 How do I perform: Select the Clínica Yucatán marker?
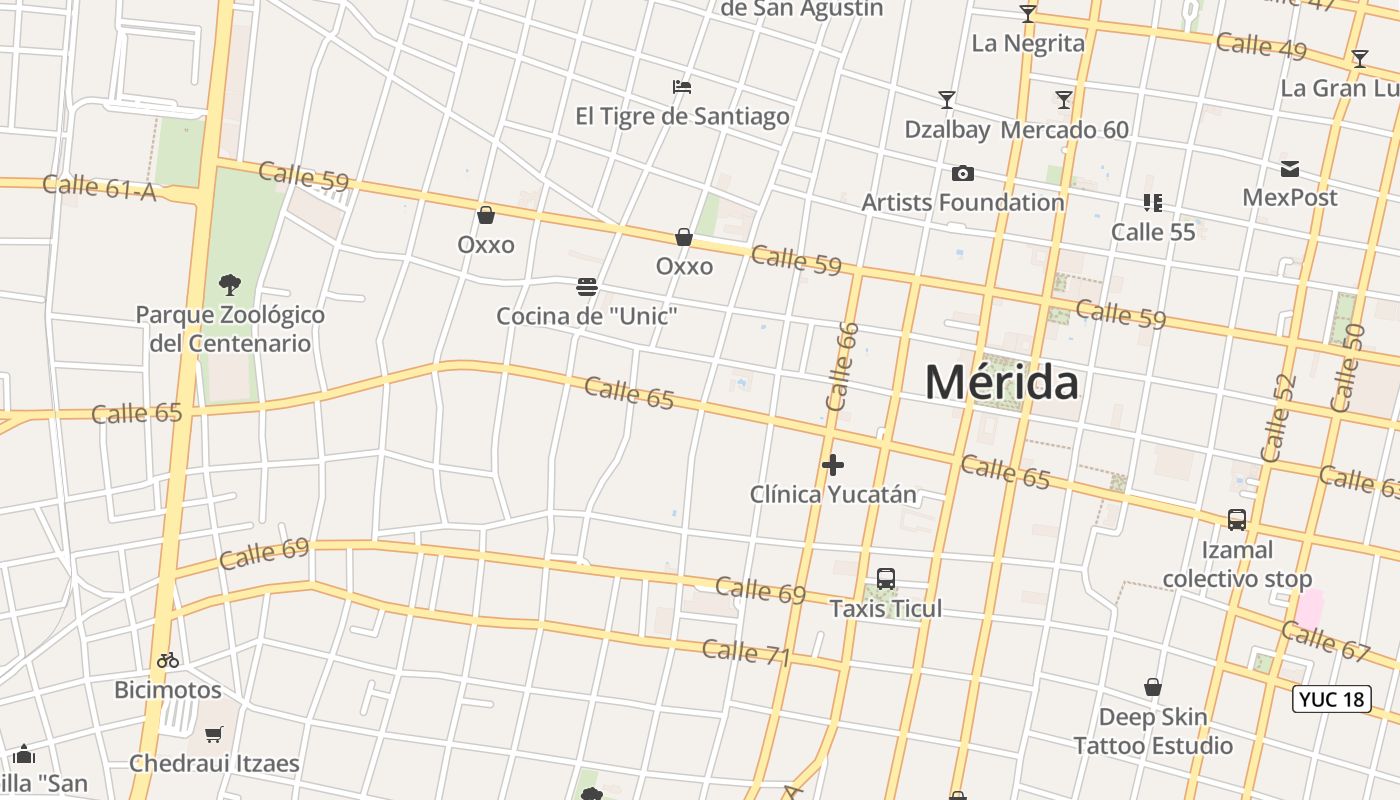point(832,465)
